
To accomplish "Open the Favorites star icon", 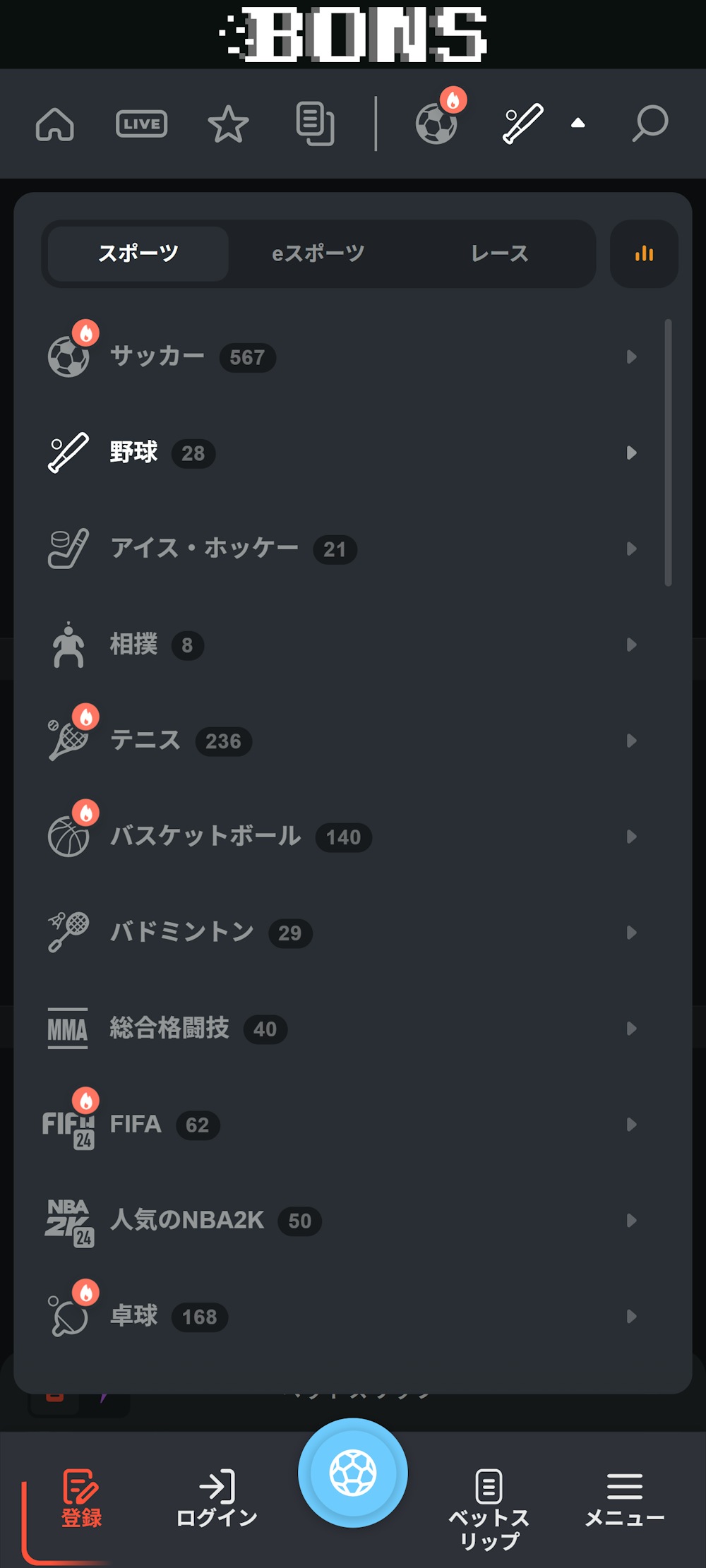I will tap(228, 124).
